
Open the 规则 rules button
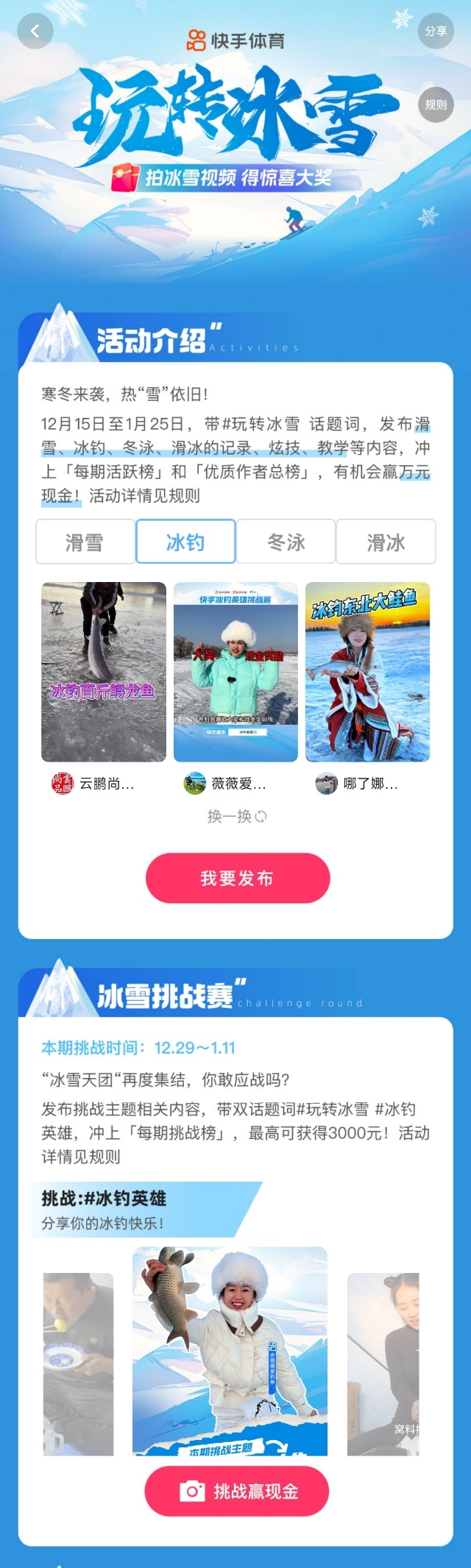(436, 105)
